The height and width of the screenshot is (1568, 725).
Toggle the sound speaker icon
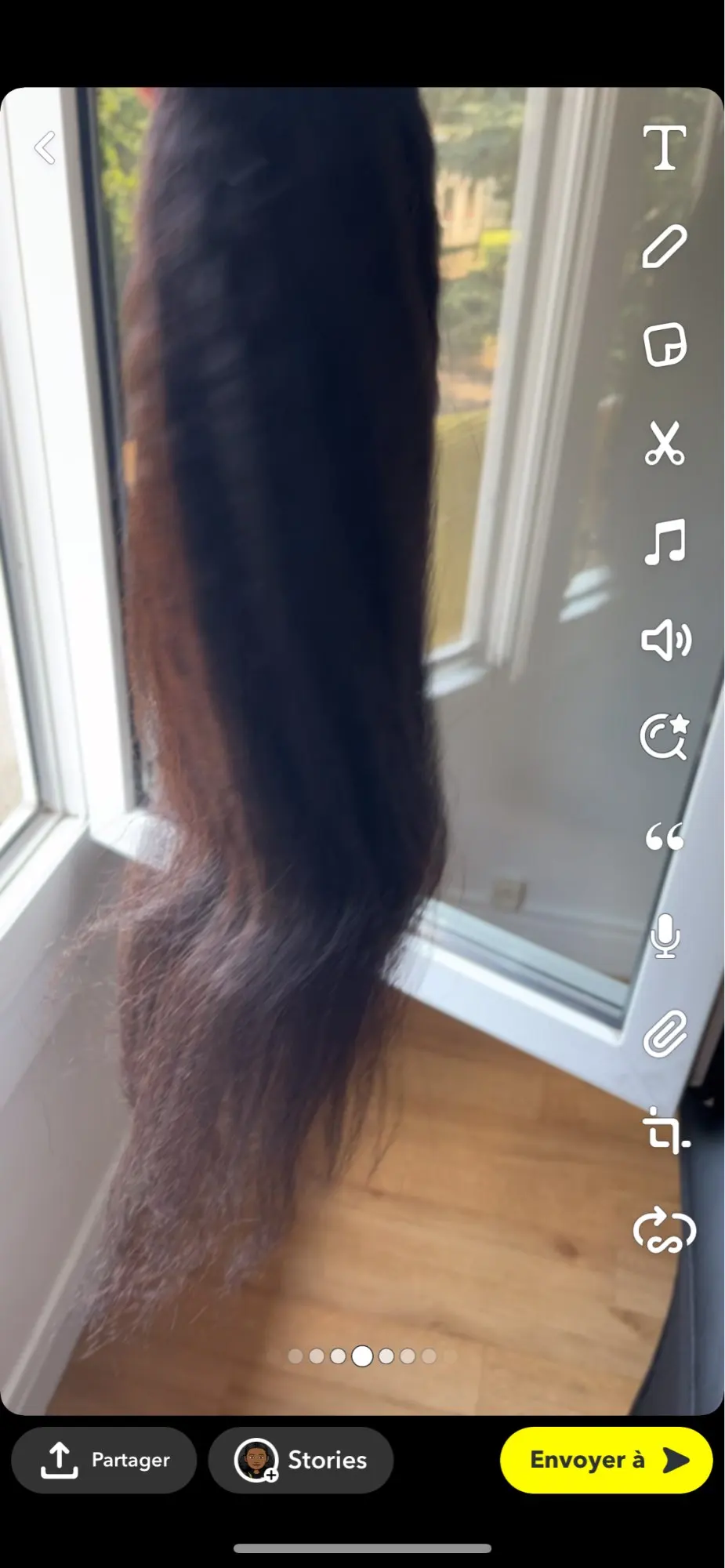point(665,641)
